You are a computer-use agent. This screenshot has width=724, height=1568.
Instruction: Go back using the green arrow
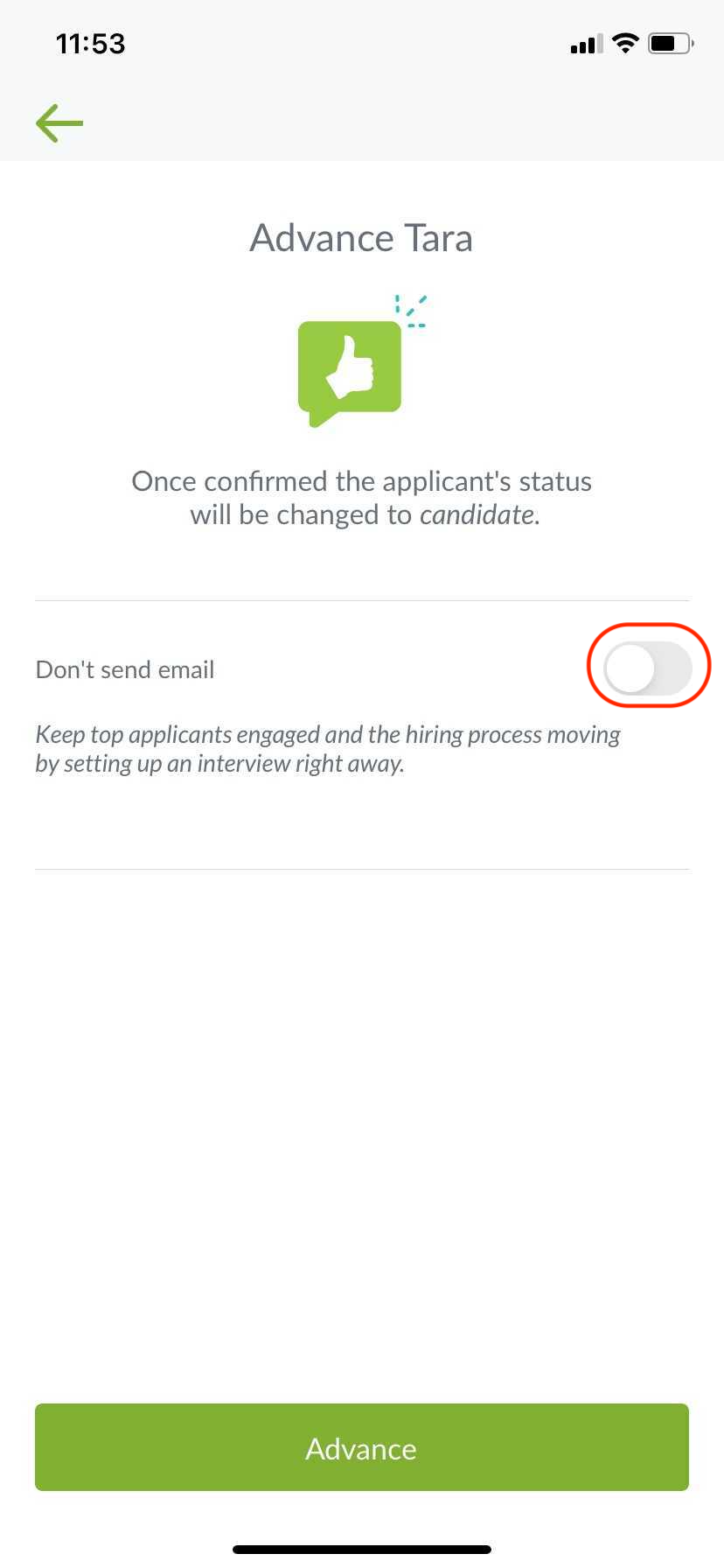59,123
